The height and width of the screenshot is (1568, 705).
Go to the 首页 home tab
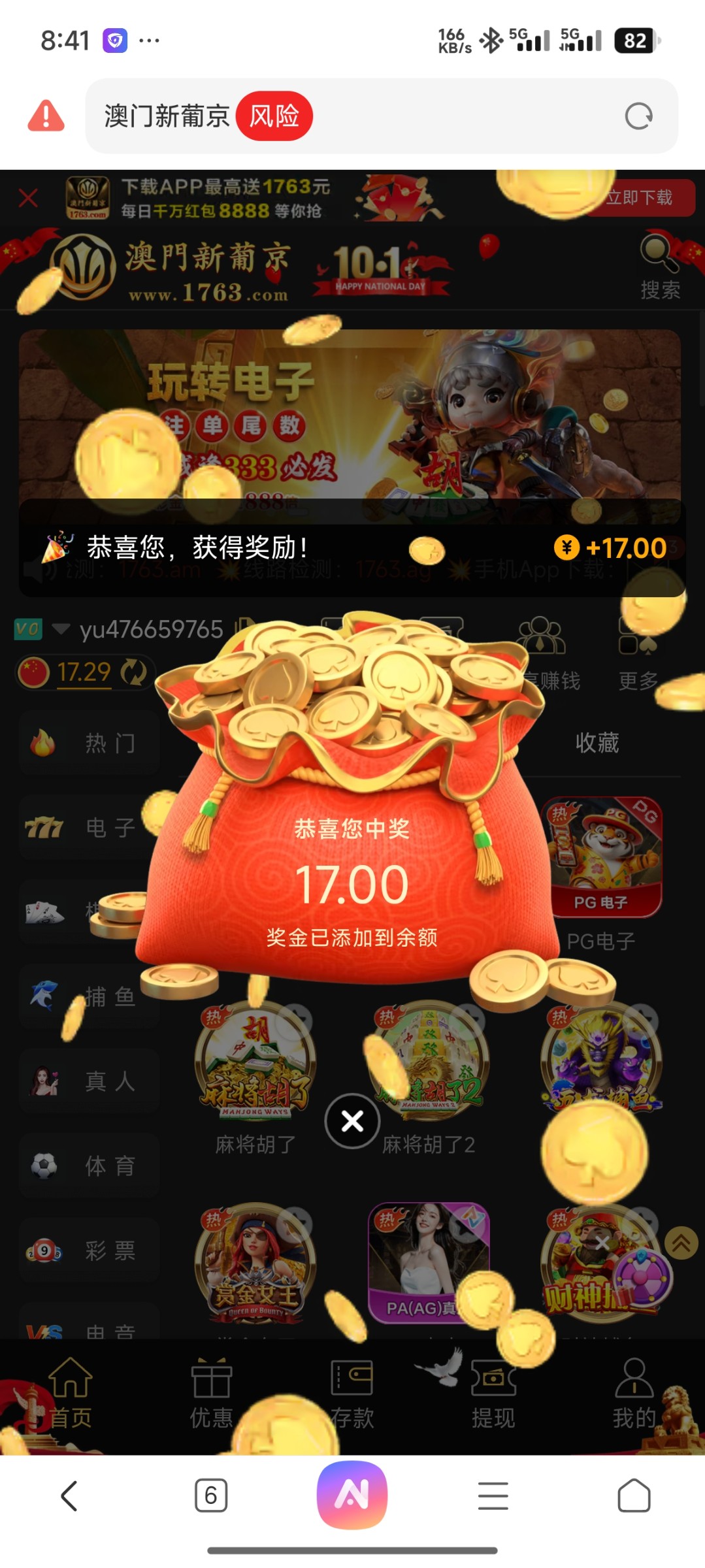[x=70, y=1392]
